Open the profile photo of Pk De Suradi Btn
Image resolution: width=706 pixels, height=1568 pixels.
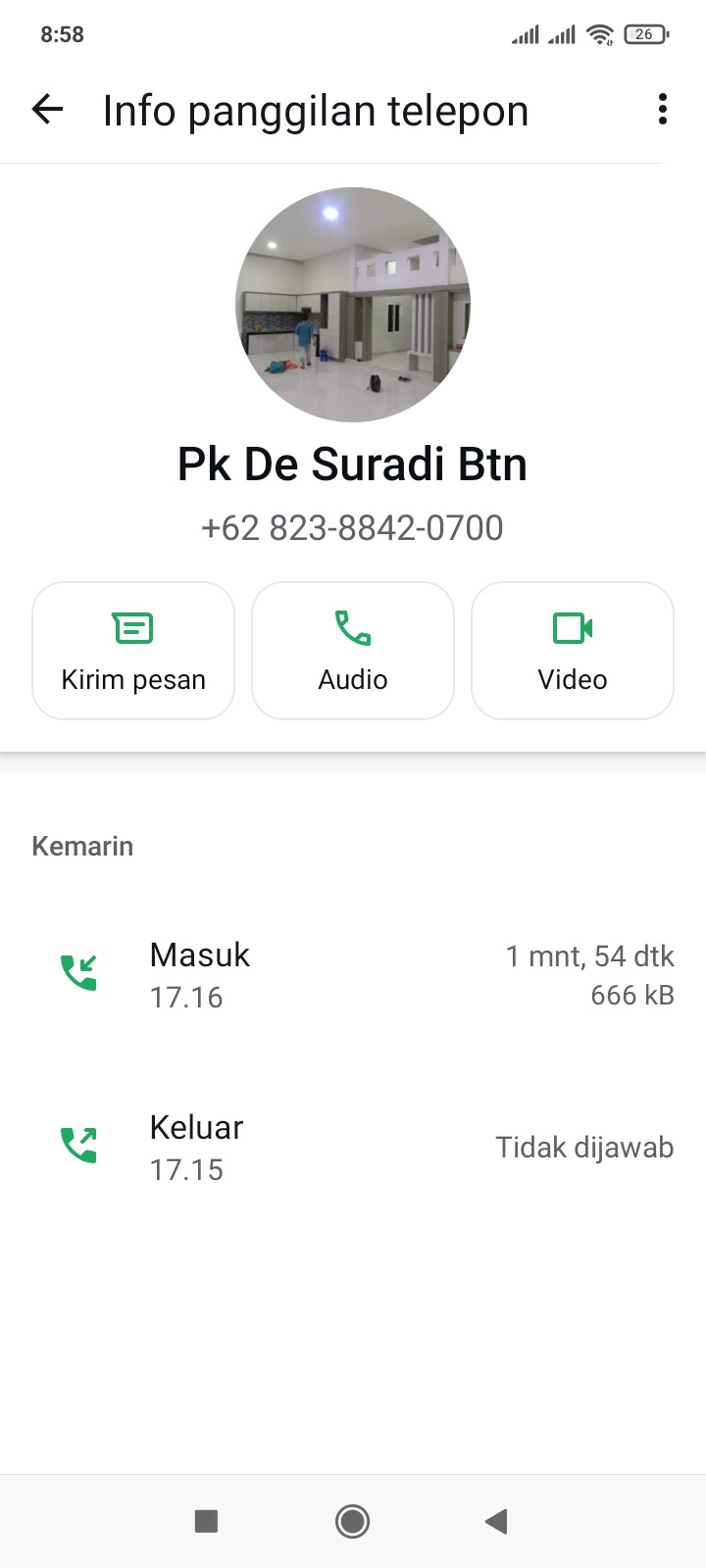[x=353, y=304]
